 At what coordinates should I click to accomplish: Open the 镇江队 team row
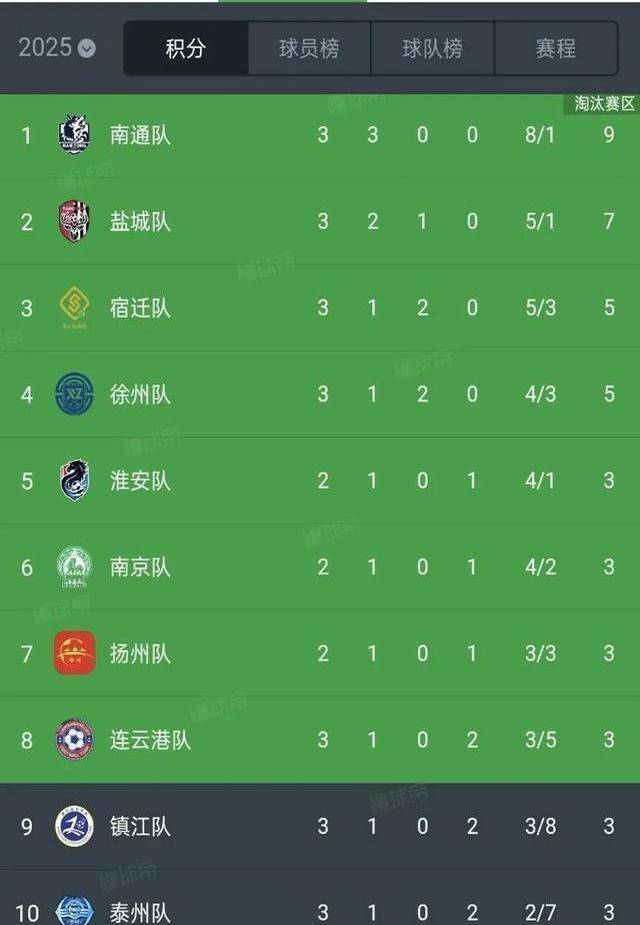[140, 826]
